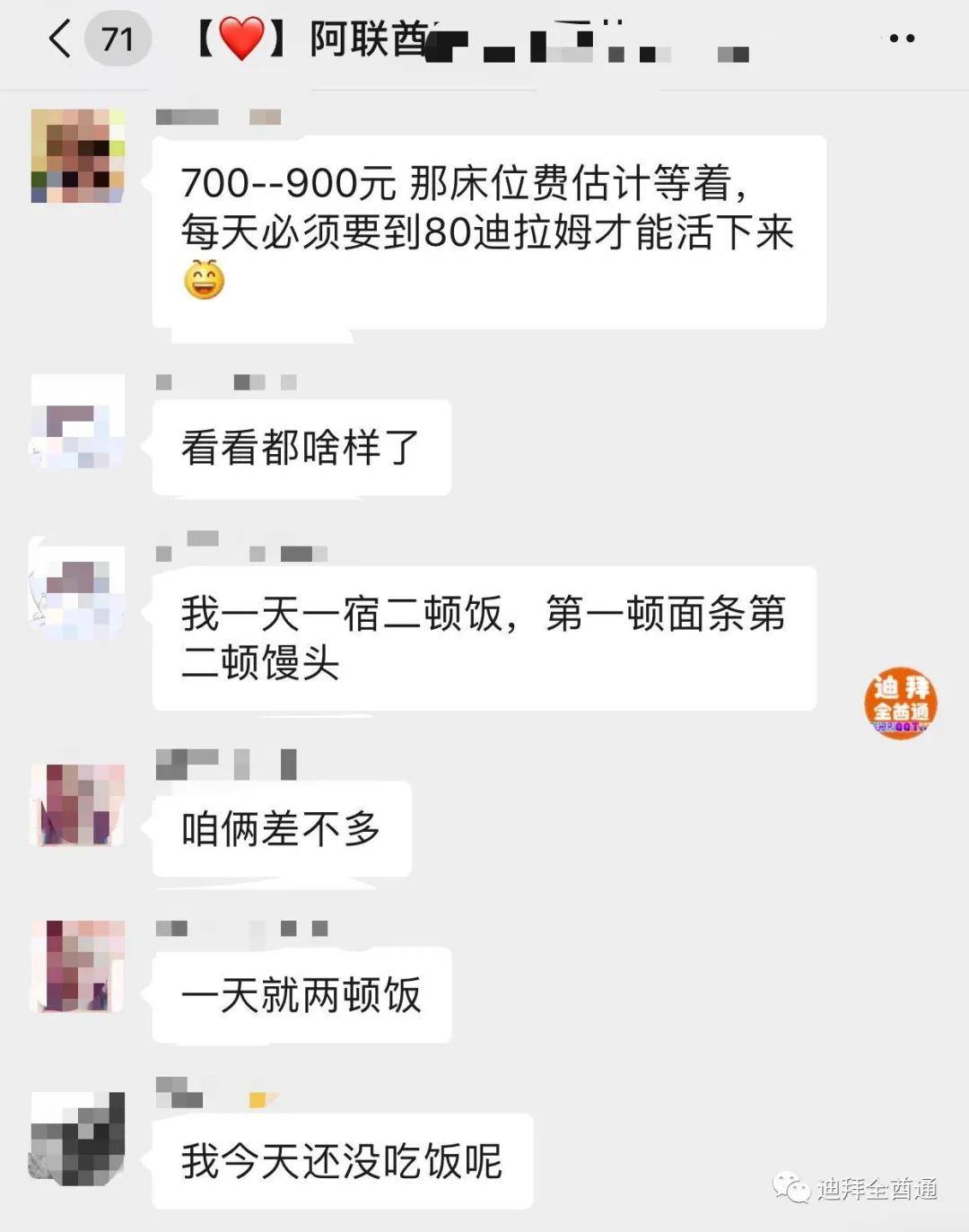The width and height of the screenshot is (969, 1232).
Task: Go back to the chat list
Action: (x=61, y=39)
